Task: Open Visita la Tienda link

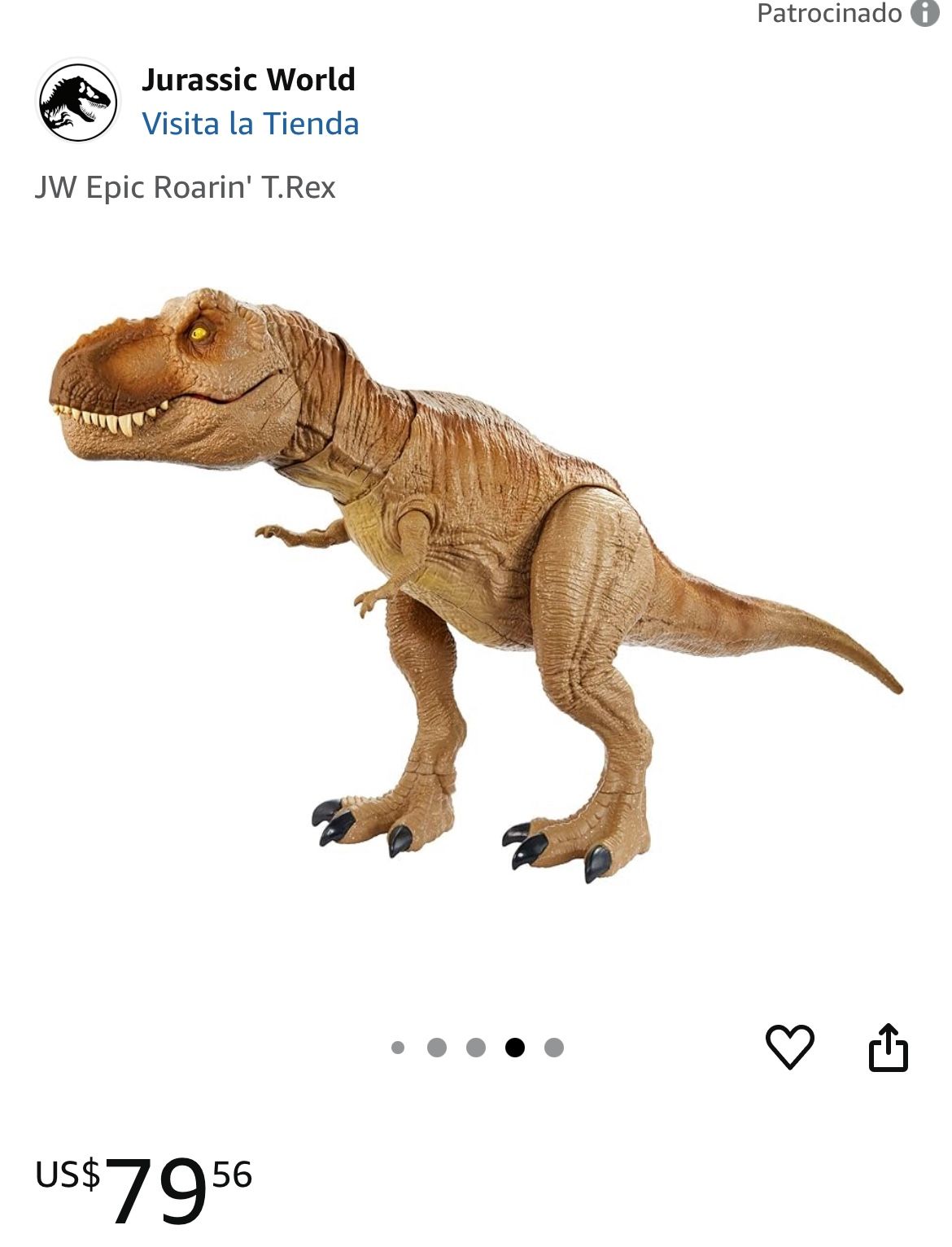Action: 251,123
